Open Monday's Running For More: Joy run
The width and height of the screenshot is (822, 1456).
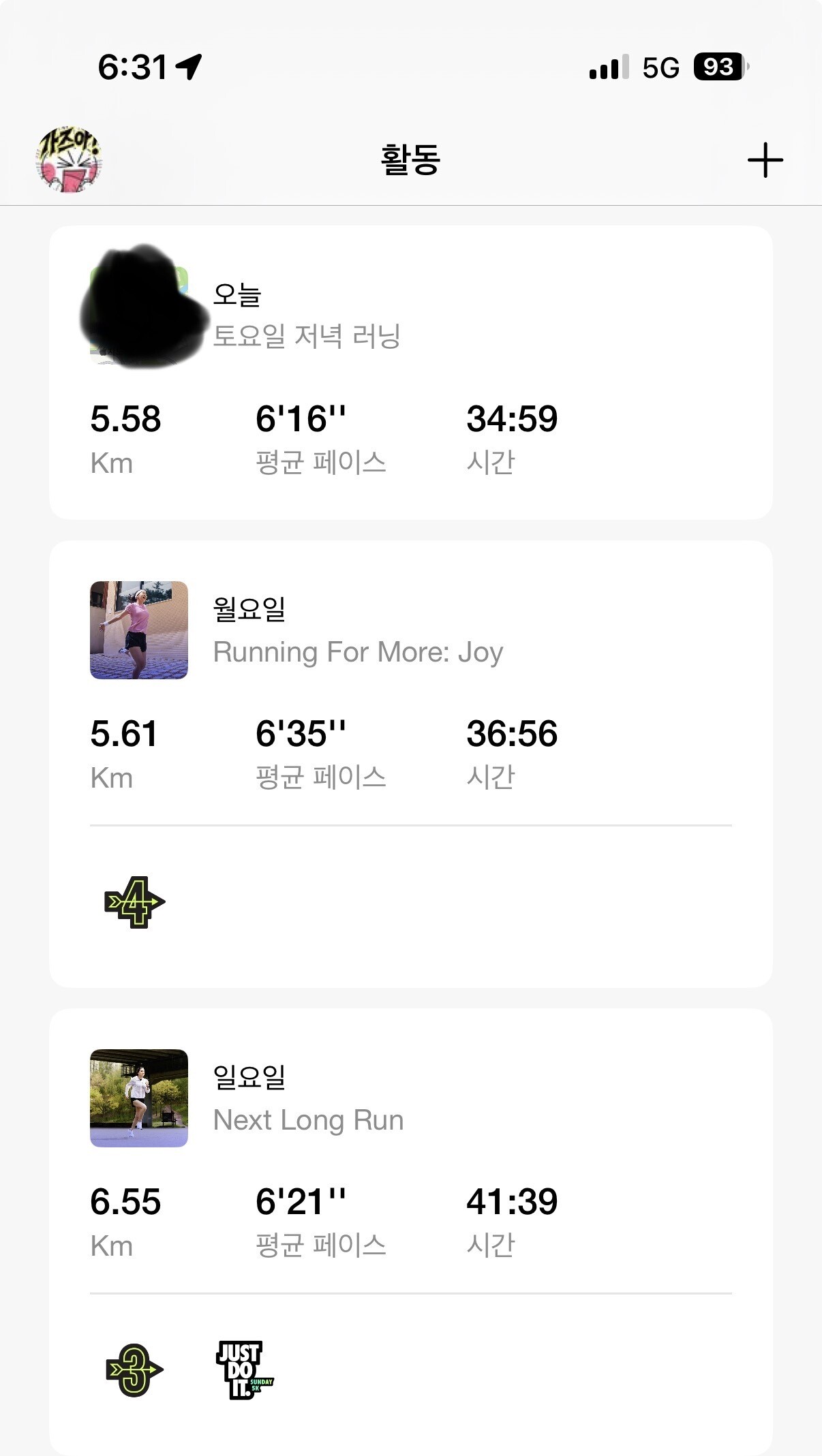[410, 688]
